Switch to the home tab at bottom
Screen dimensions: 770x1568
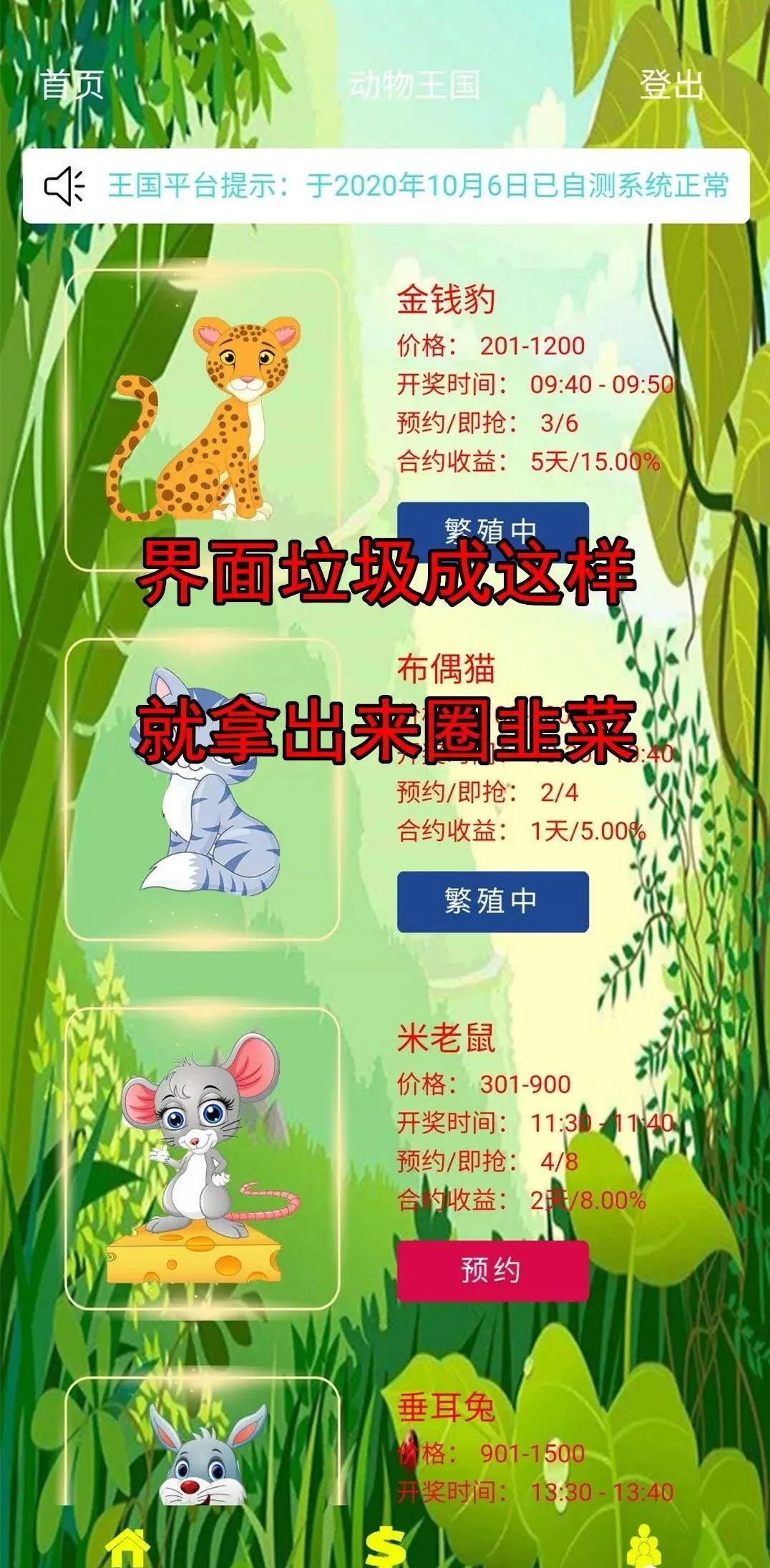[127, 1550]
